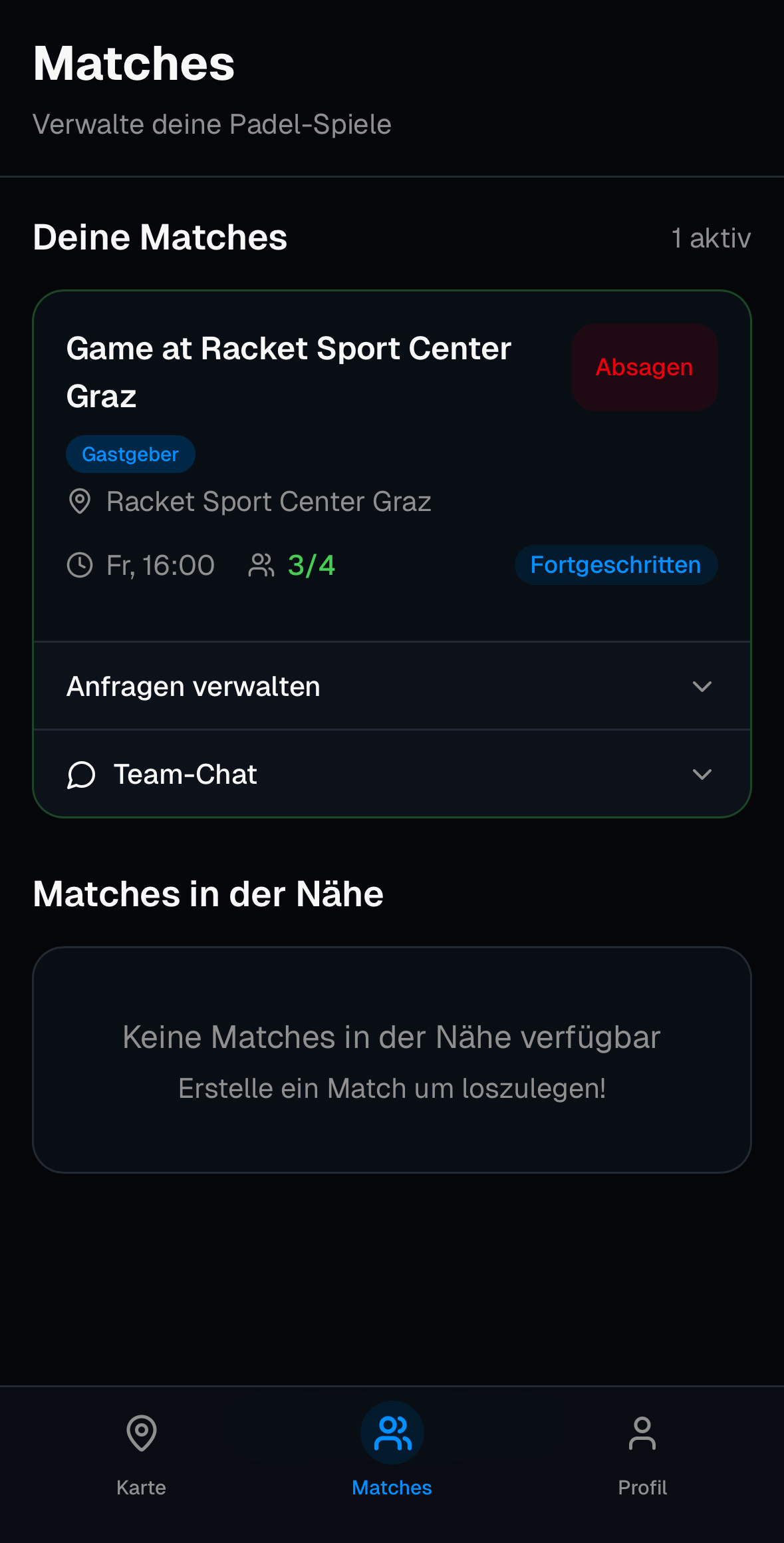Image resolution: width=784 pixels, height=1543 pixels.
Task: Toggle the Gastgeber badge
Action: [130, 454]
